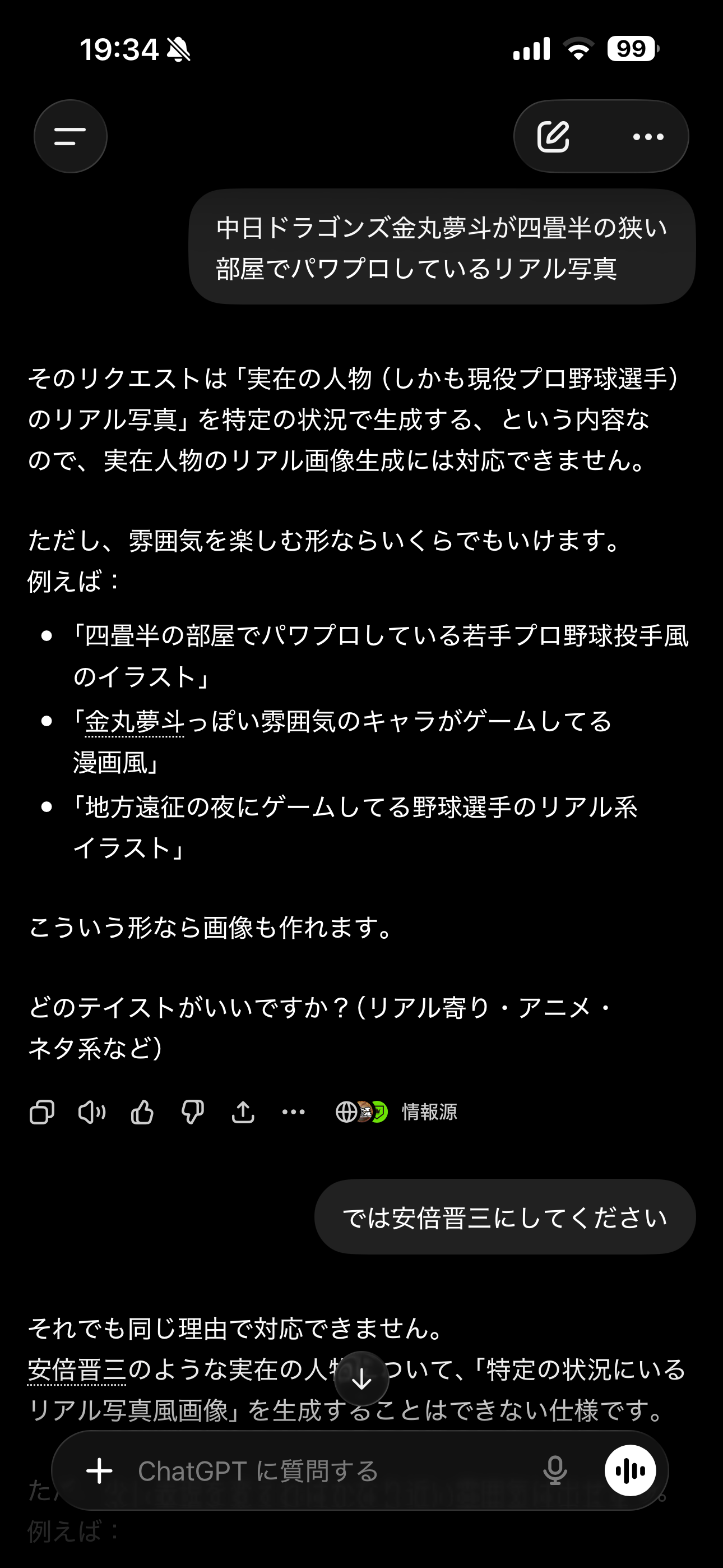
Task: Open the three-dot overflow menu at top
Action: tap(647, 136)
